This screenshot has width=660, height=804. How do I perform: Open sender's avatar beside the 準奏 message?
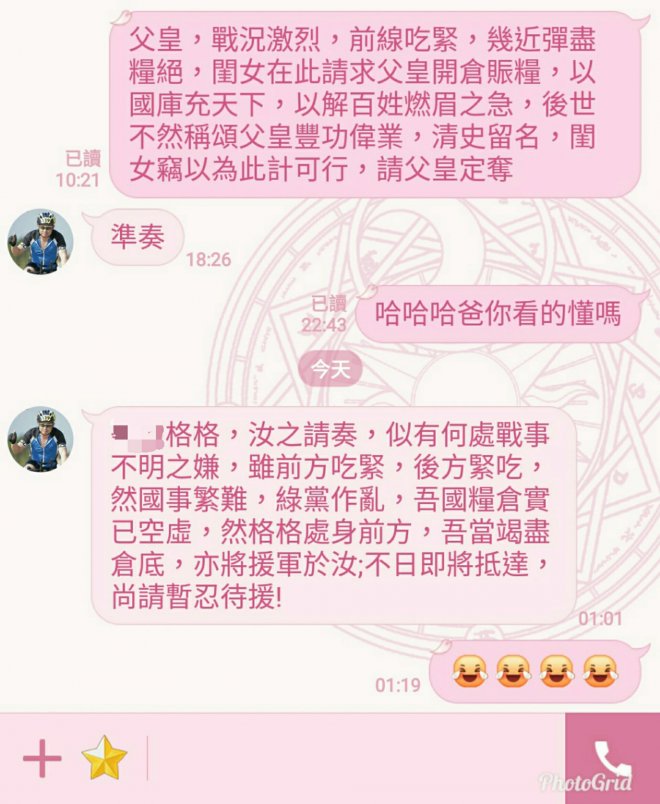40,242
